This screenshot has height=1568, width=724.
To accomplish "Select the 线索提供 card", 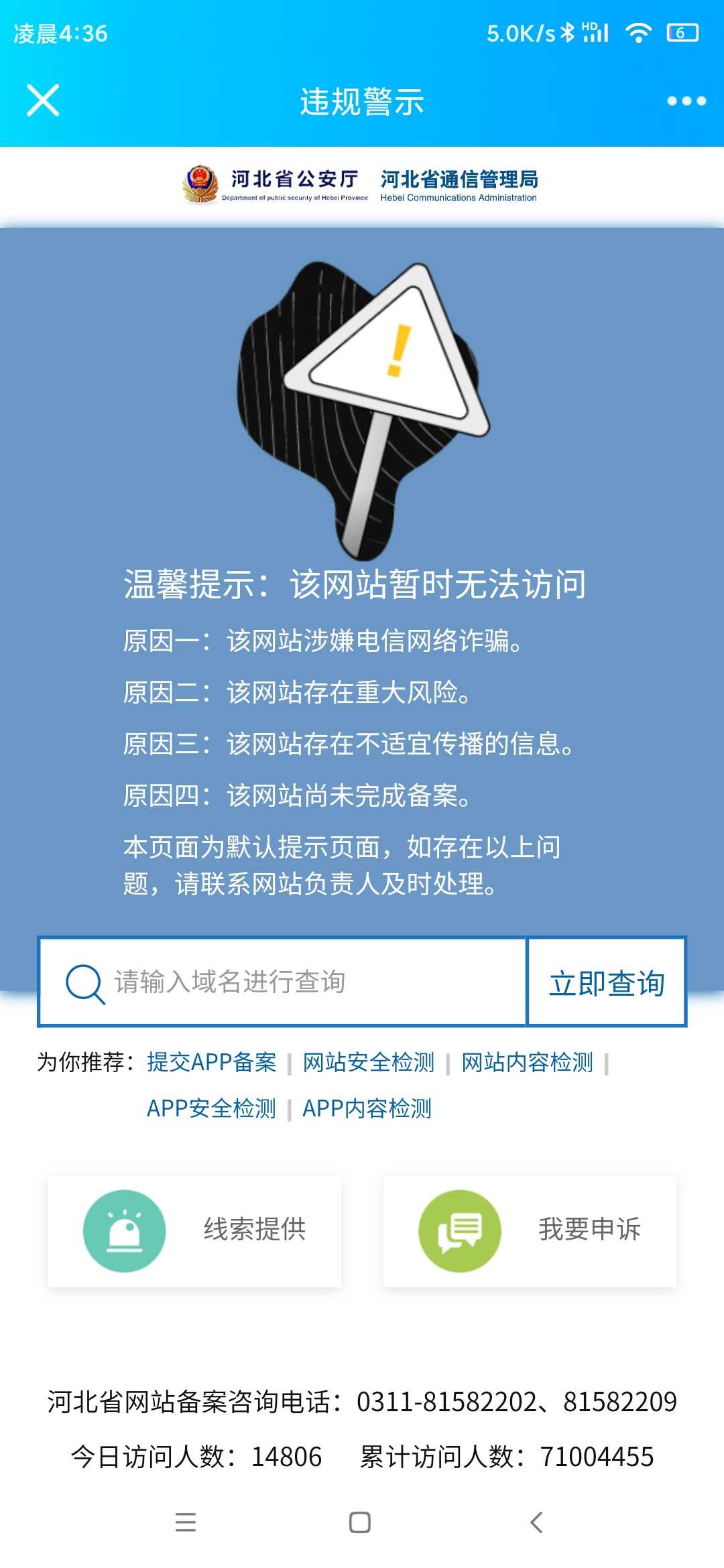I will click(x=194, y=1230).
